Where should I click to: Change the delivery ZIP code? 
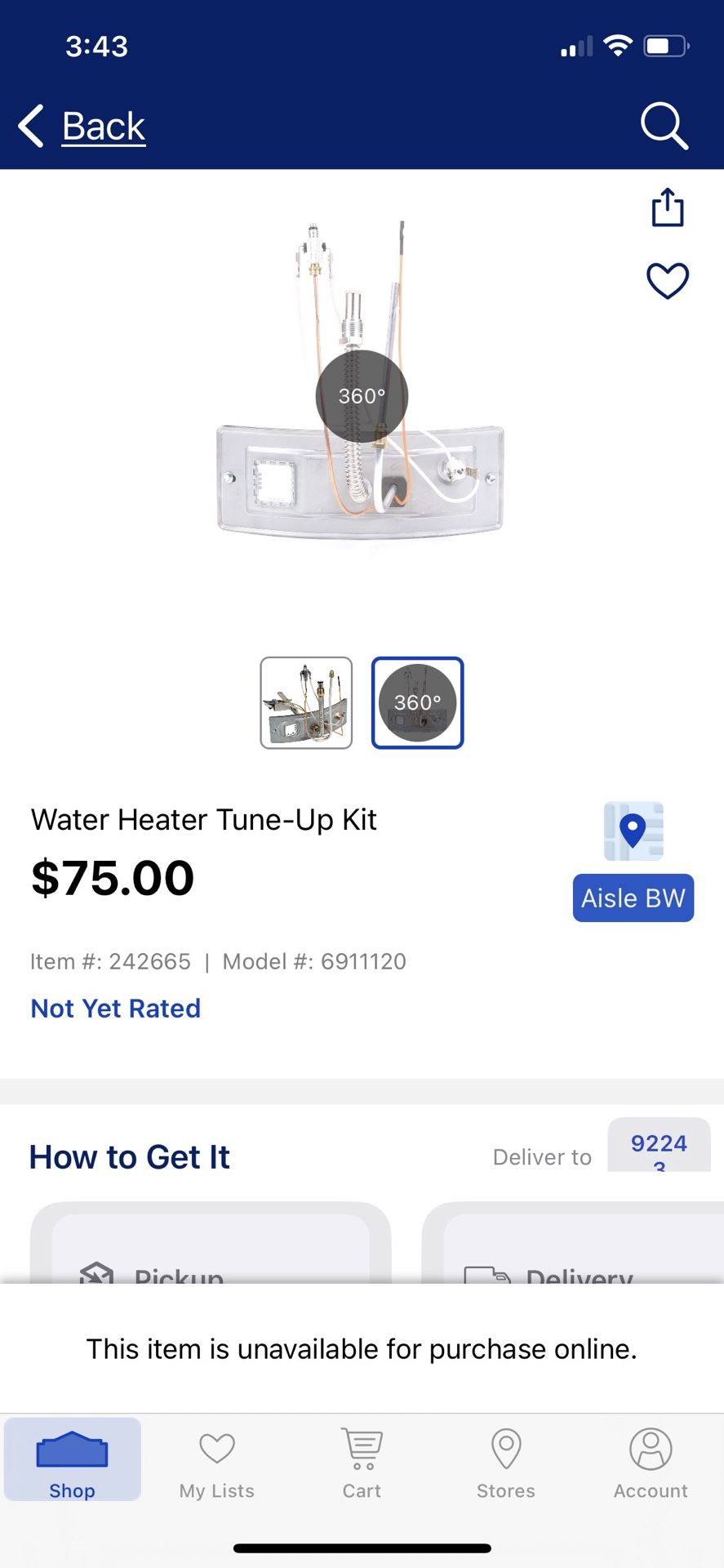(x=659, y=1145)
